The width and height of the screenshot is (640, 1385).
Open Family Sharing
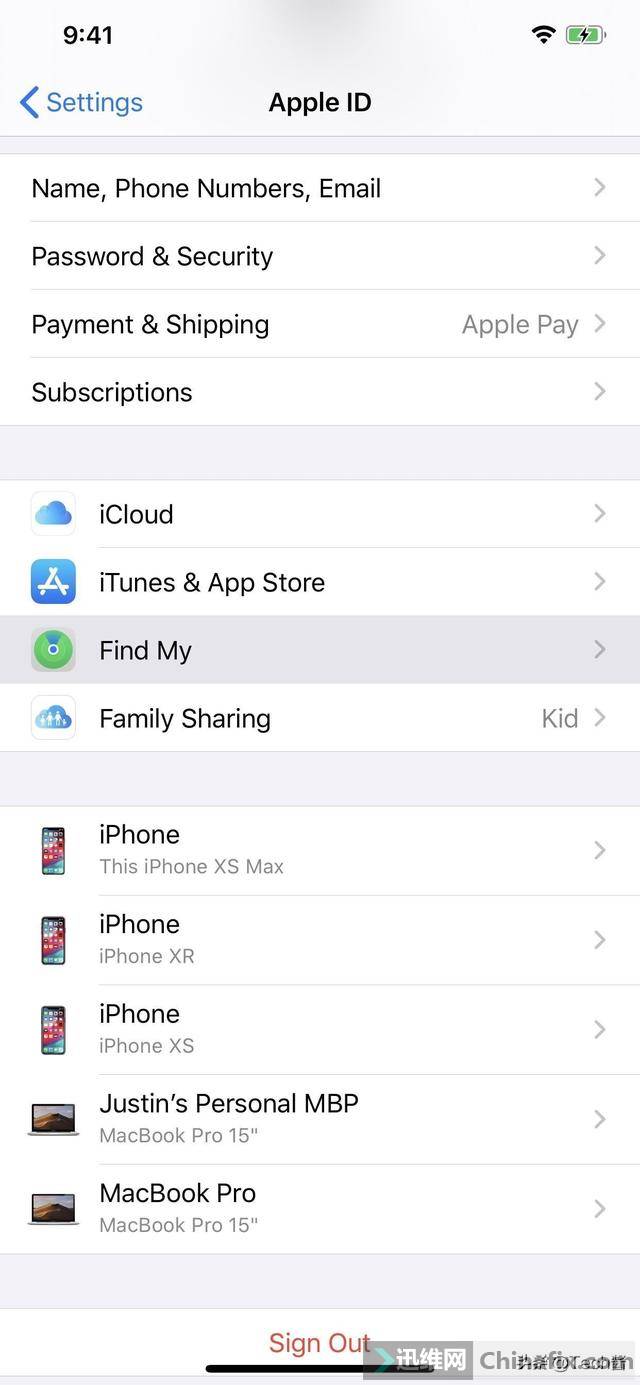click(320, 718)
